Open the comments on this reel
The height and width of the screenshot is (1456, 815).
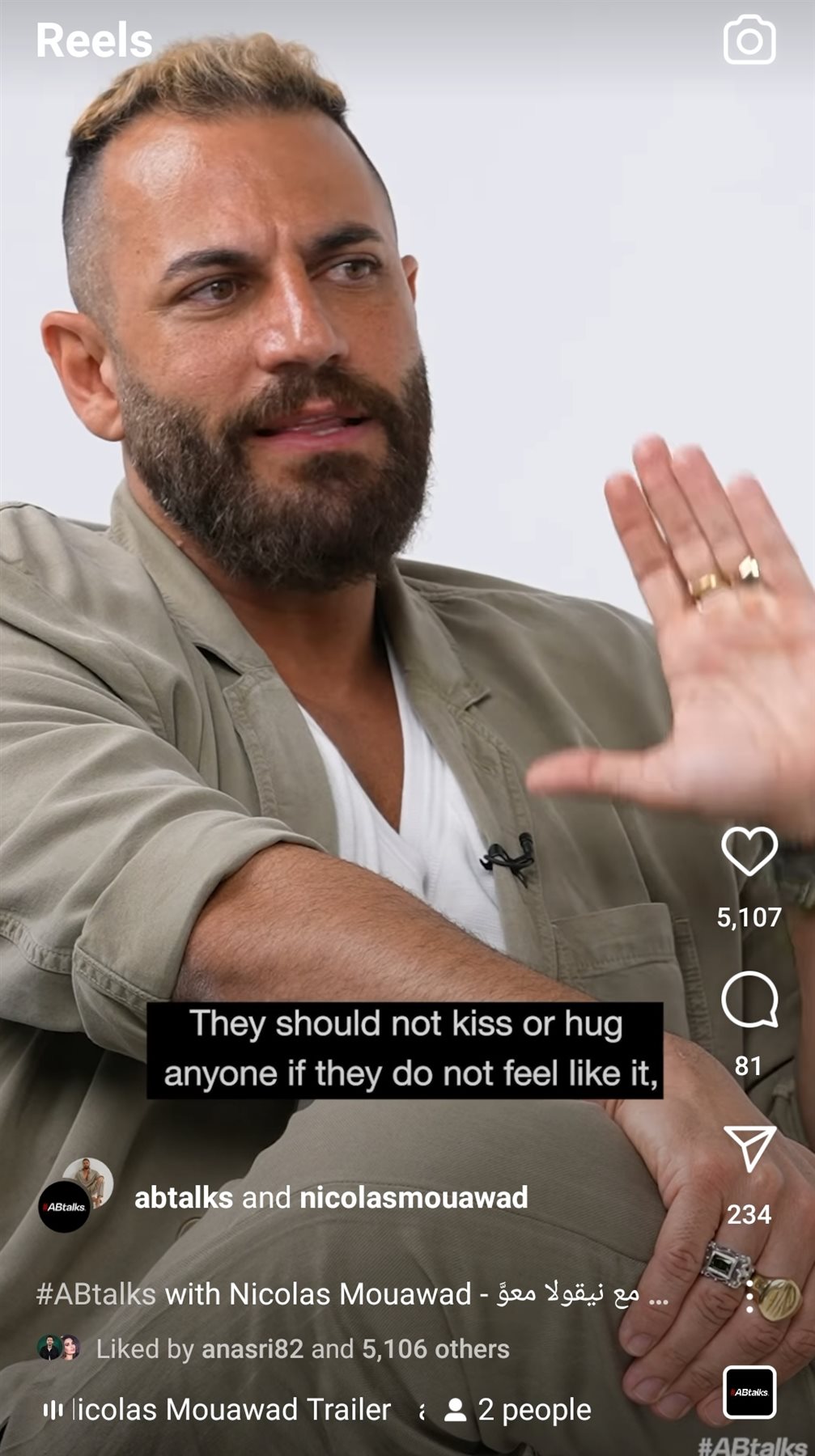coord(749,1001)
